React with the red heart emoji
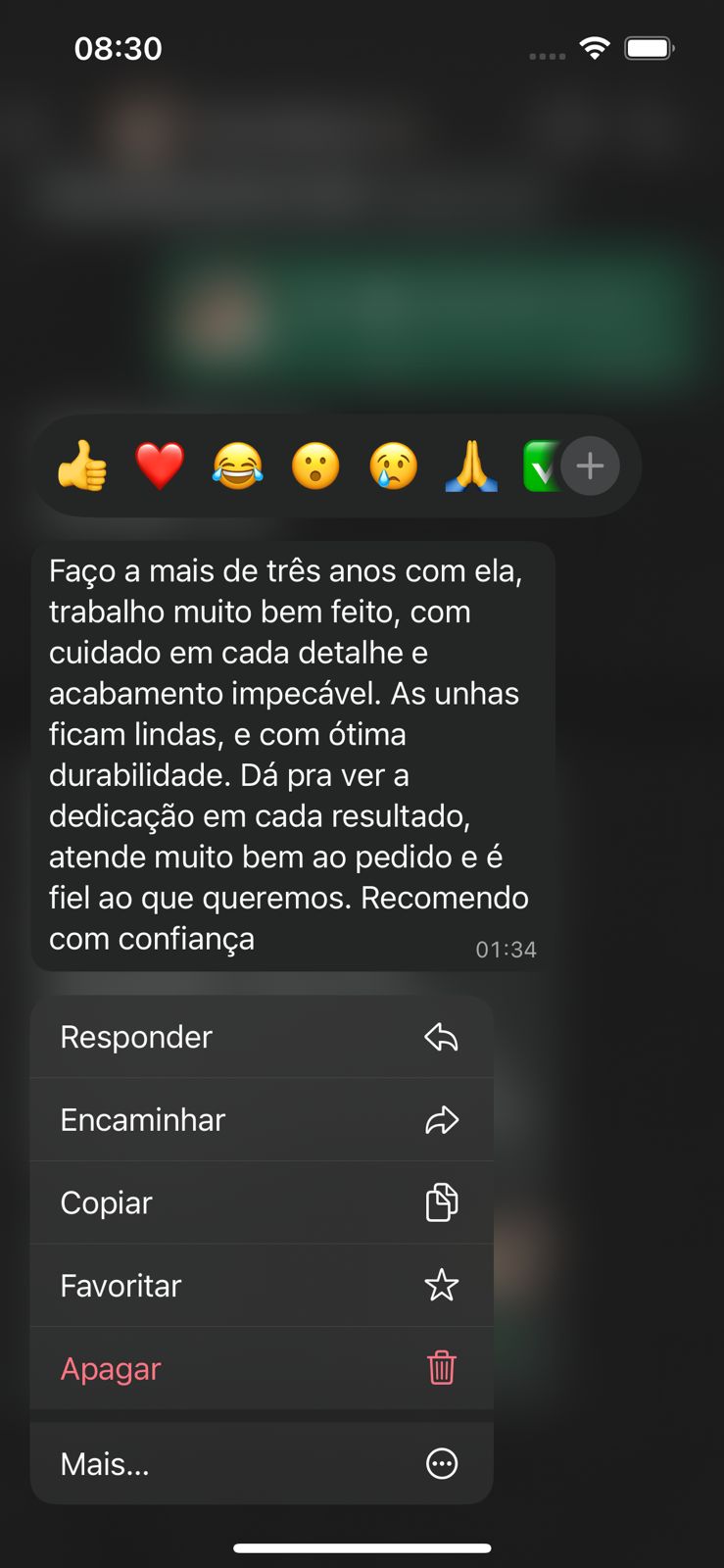 pyautogui.click(x=160, y=465)
